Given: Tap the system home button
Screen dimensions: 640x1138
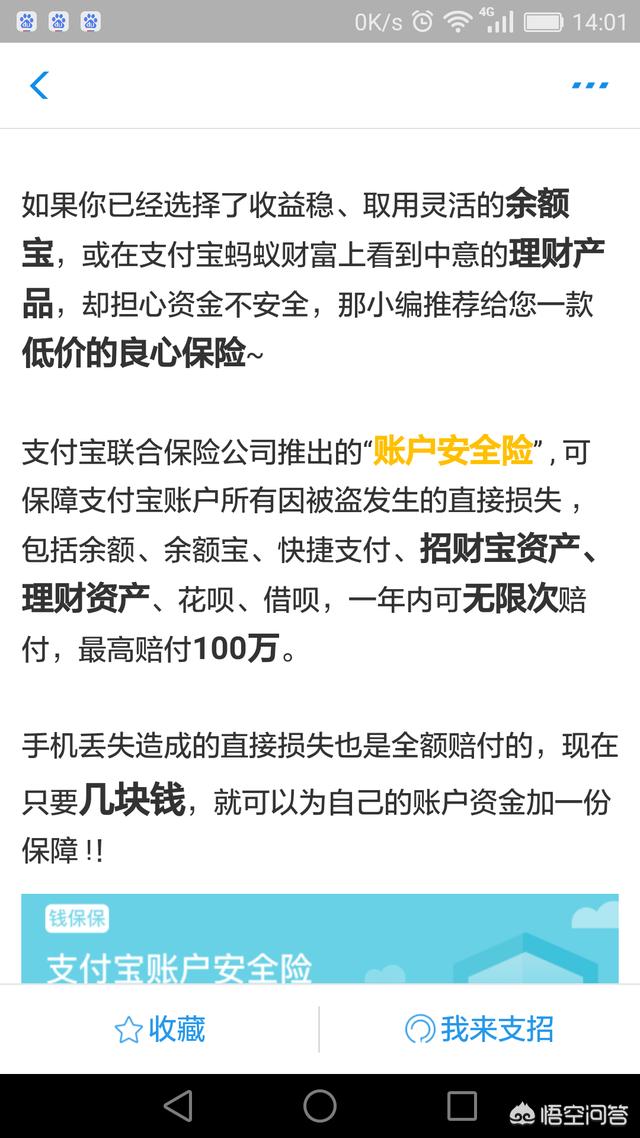Looking at the screenshot, I should [320, 1106].
